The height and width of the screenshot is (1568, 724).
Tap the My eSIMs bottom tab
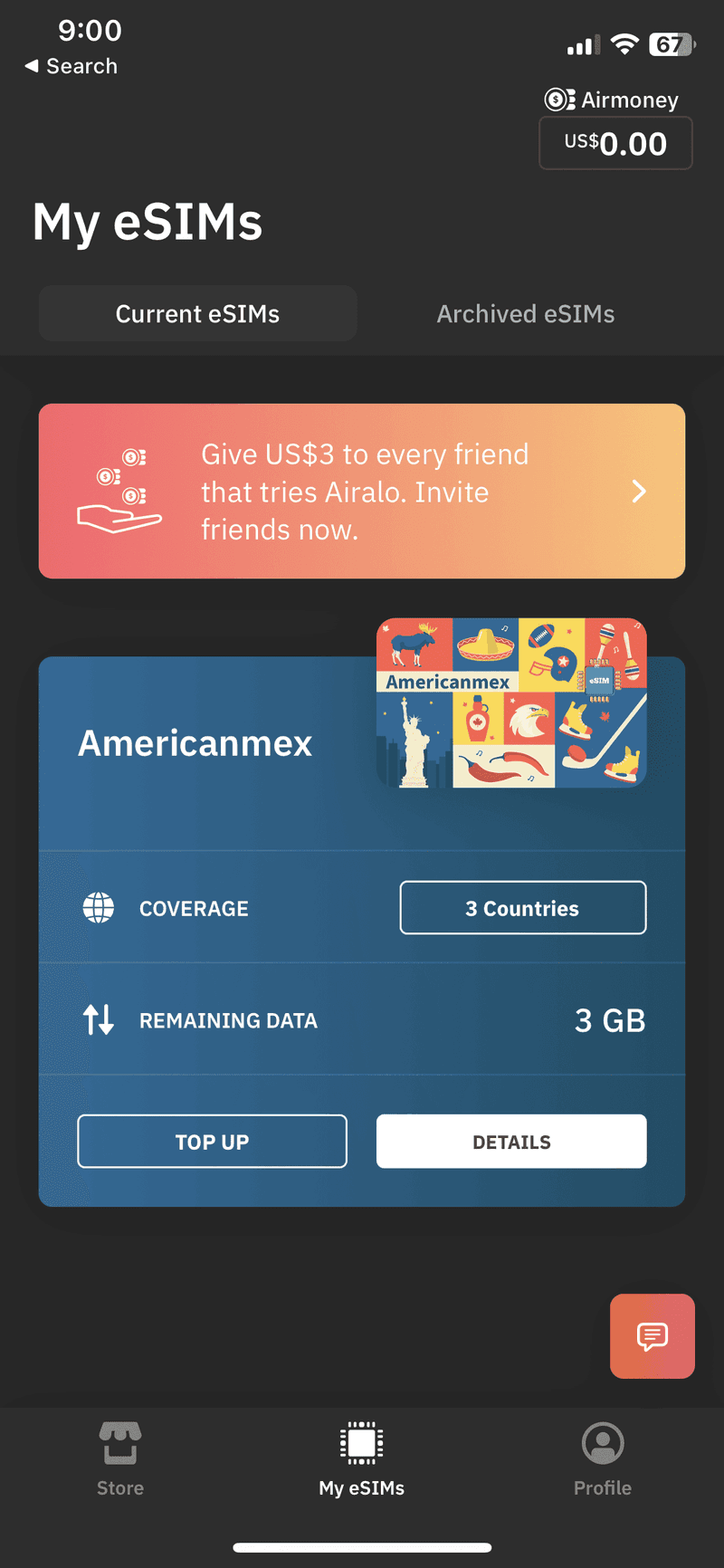click(362, 1458)
